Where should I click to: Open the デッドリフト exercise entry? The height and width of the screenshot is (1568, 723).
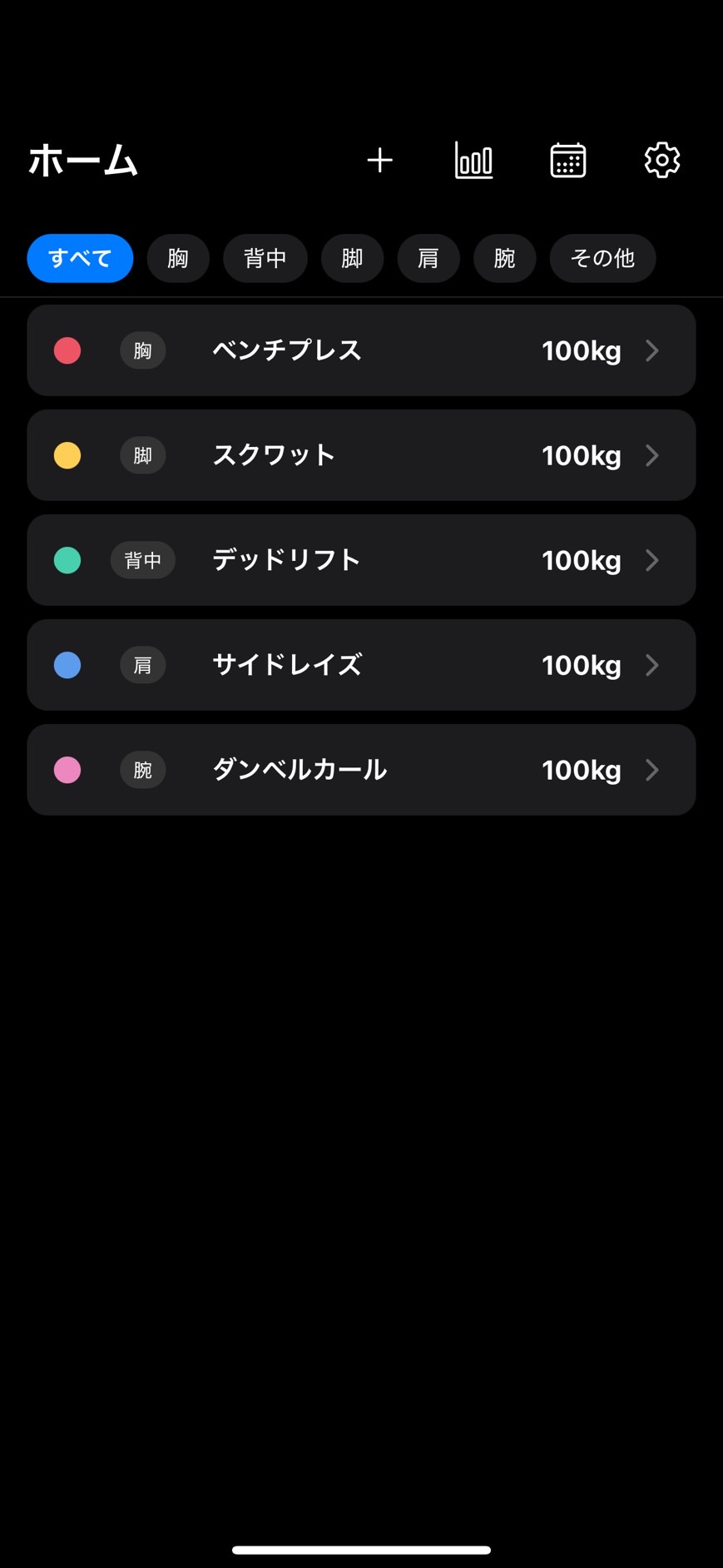click(361, 560)
